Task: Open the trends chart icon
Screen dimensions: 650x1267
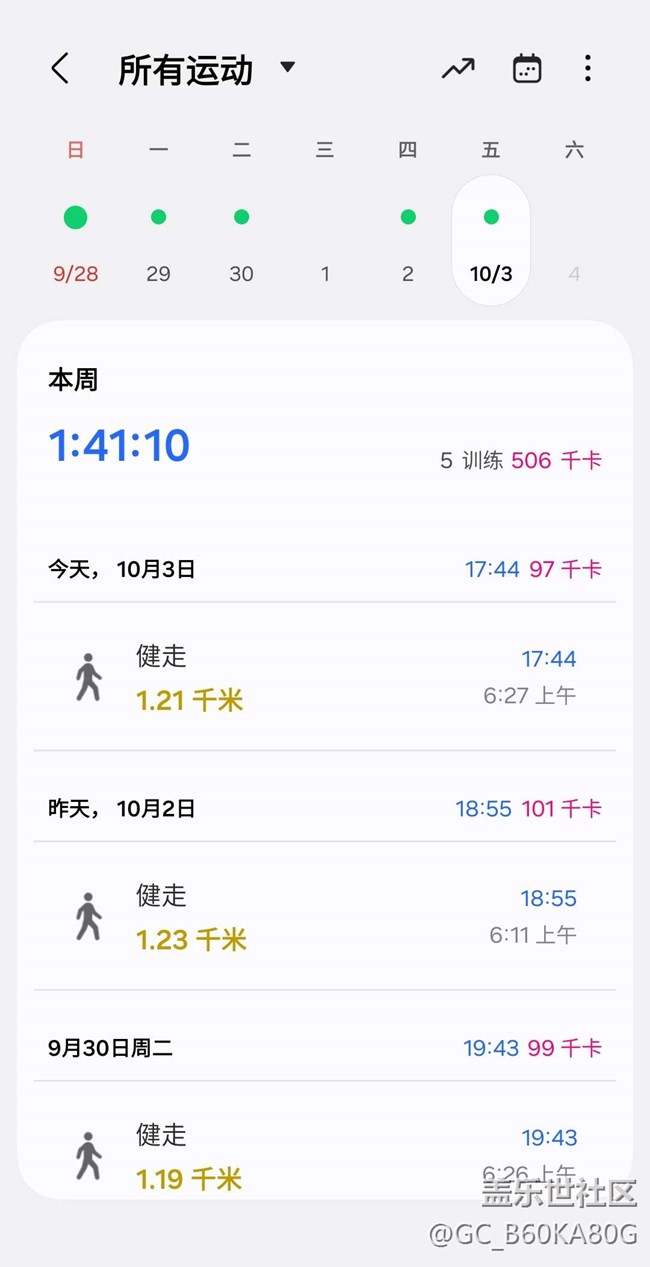Action: (x=458, y=69)
